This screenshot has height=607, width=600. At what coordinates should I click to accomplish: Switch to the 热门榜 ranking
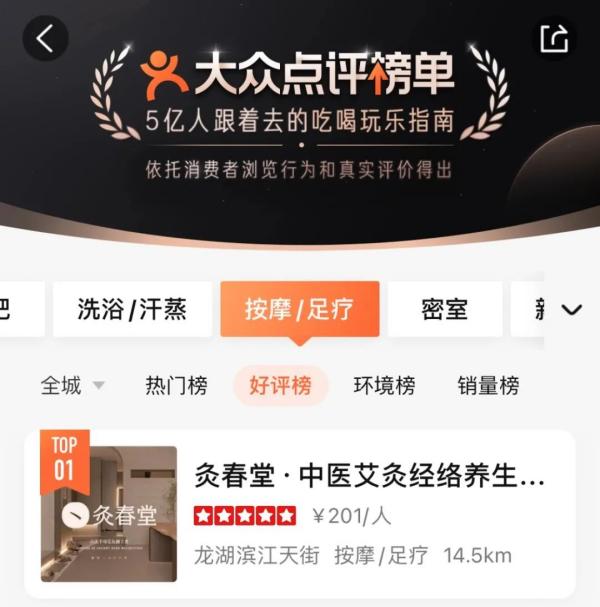point(176,385)
